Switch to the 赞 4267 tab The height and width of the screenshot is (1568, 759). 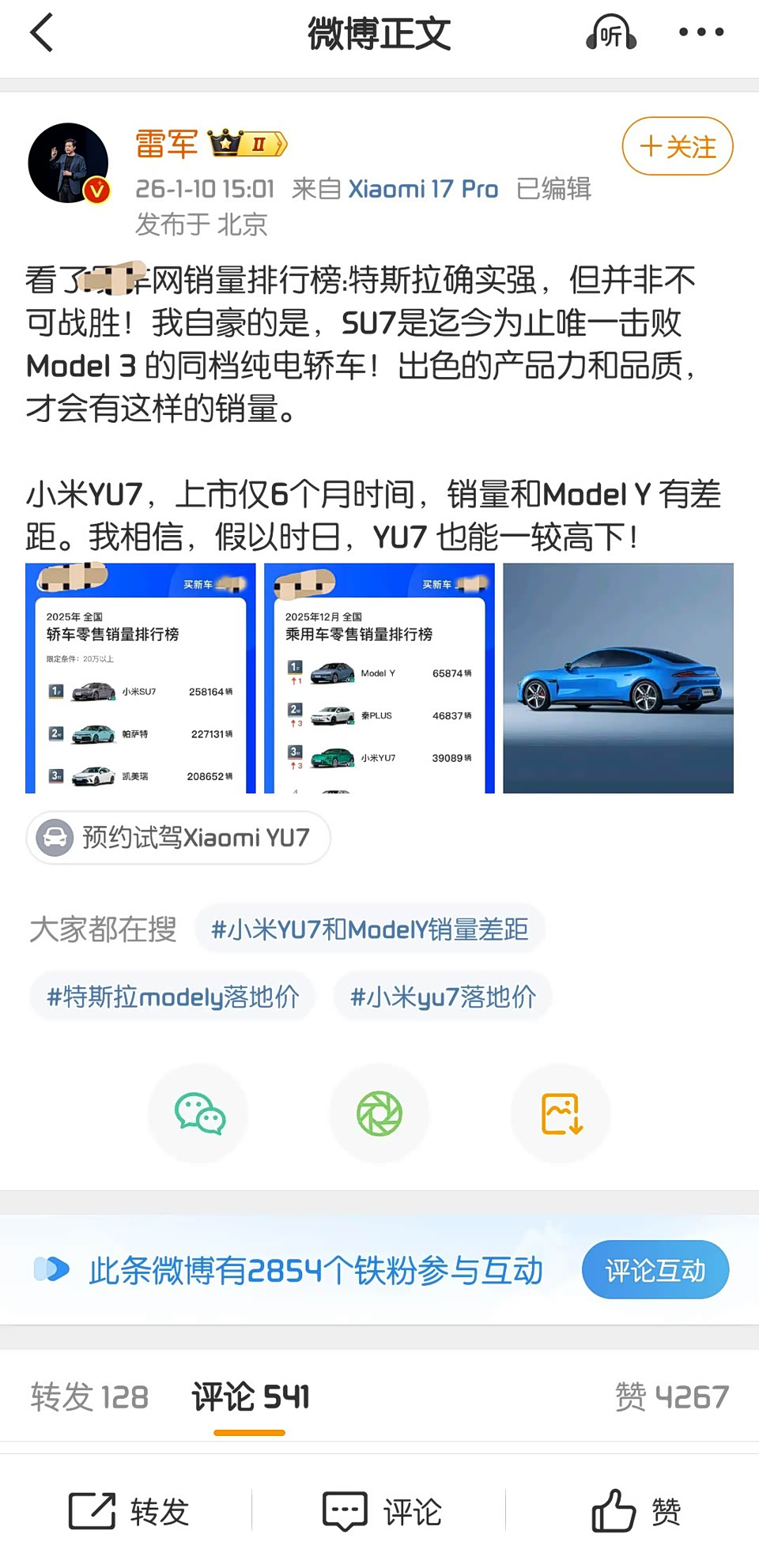(x=671, y=1397)
